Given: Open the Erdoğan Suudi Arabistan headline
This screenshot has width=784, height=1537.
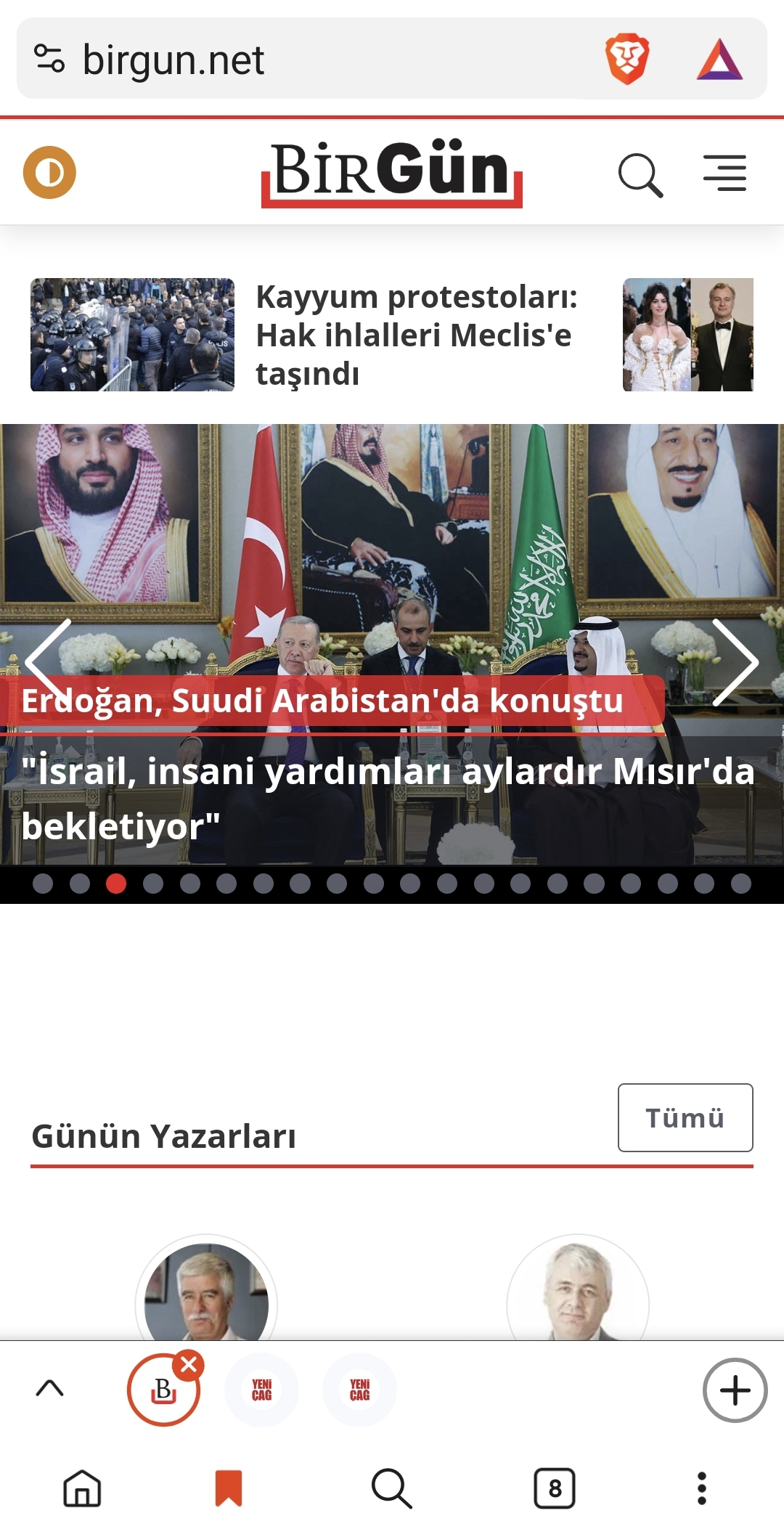Looking at the screenshot, I should click(322, 701).
